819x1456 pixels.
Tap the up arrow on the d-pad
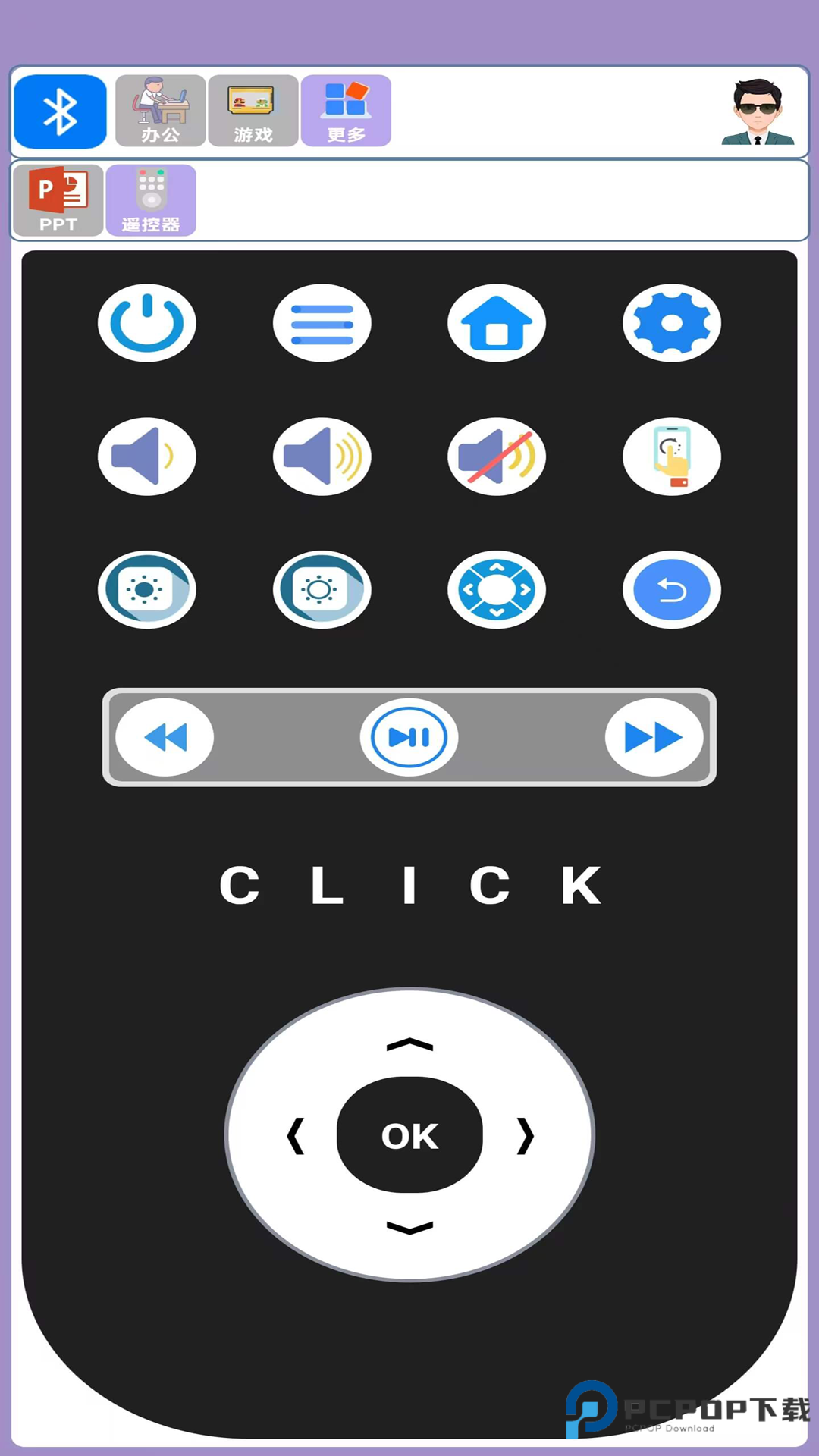[x=409, y=1046]
